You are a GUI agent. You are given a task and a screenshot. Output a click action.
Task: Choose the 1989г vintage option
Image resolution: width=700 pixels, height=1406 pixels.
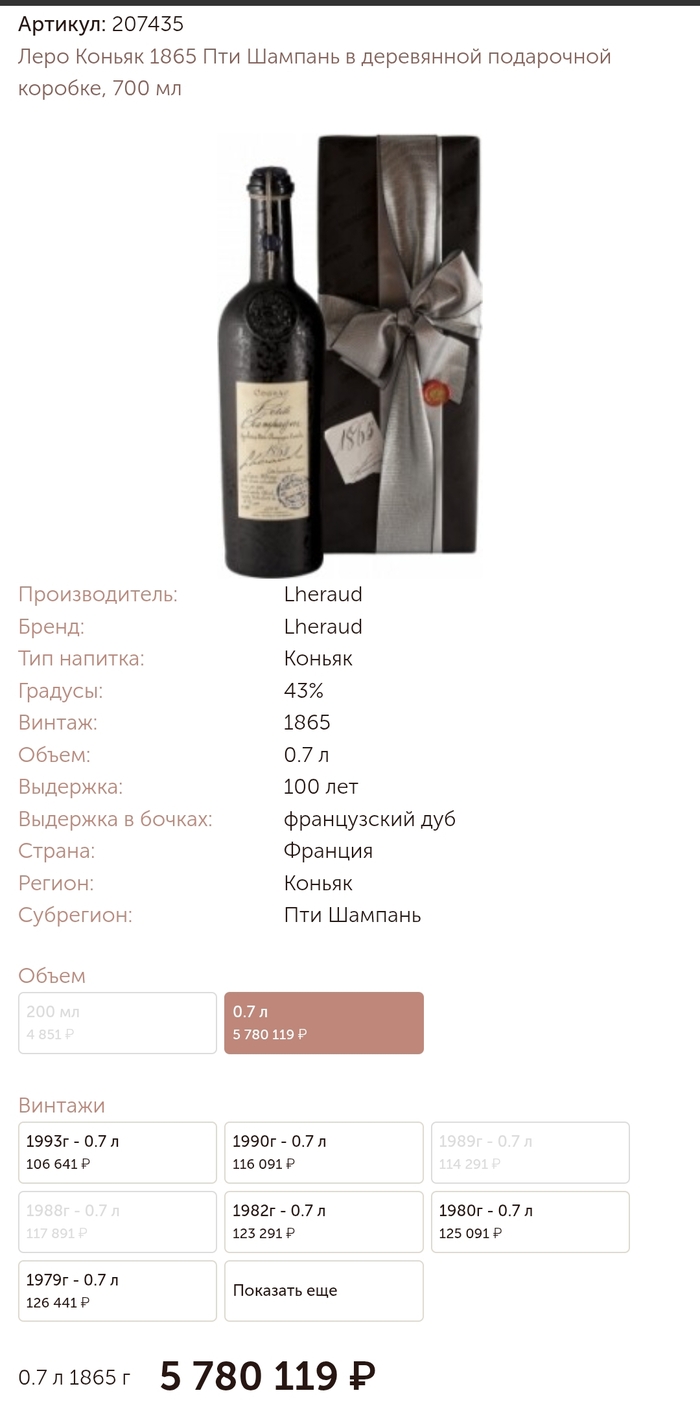530,1152
